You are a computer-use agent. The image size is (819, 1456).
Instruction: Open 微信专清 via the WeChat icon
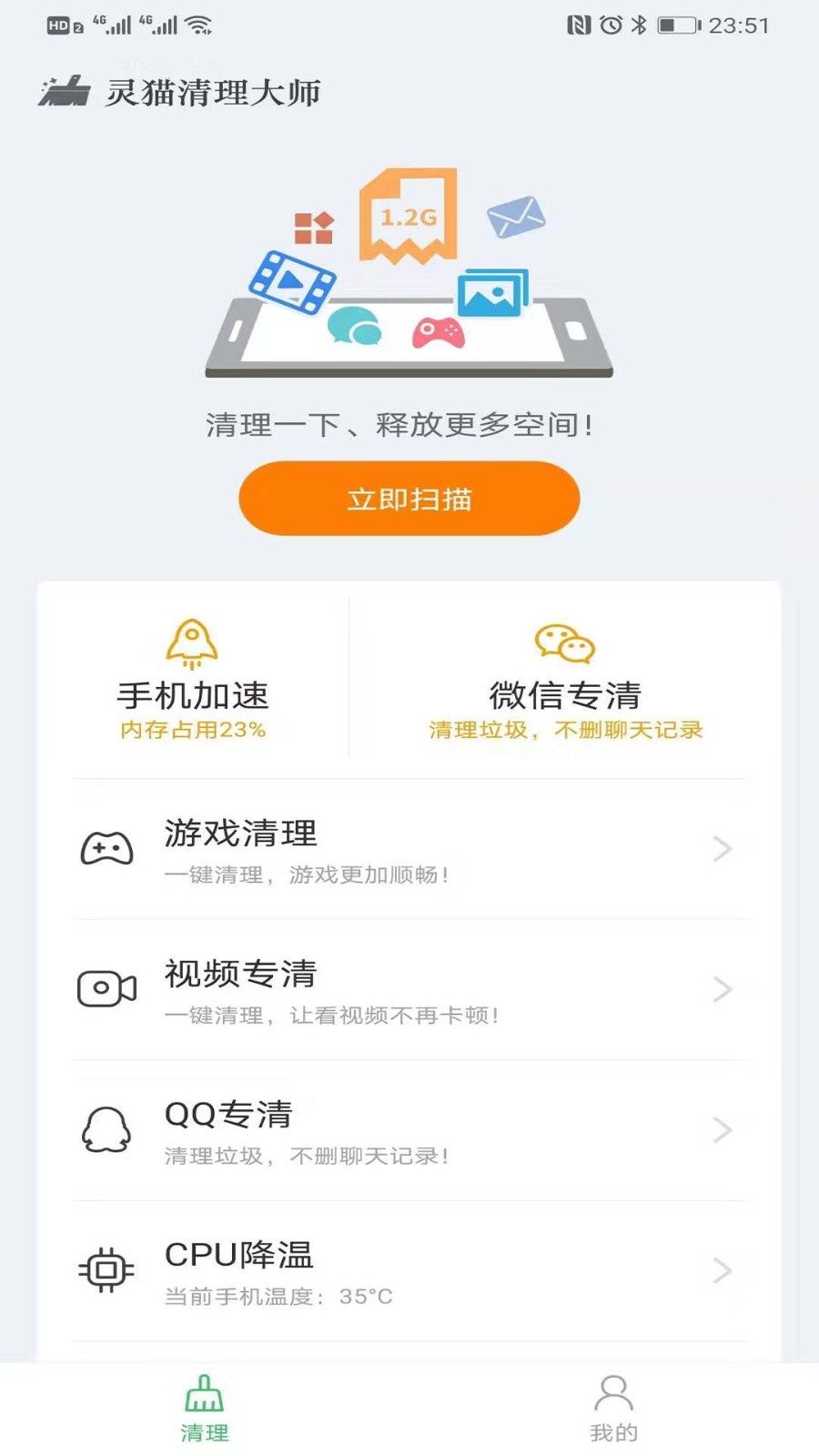pyautogui.click(x=564, y=643)
